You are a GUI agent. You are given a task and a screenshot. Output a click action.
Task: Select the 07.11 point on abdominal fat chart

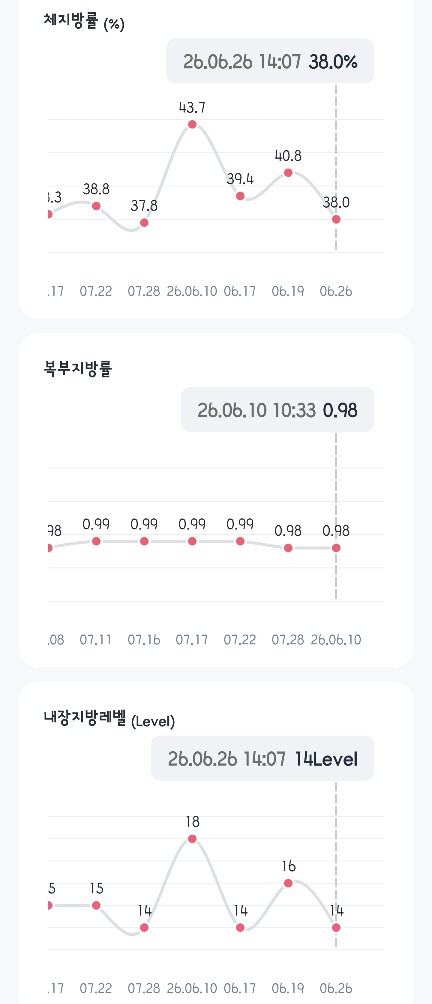pyautogui.click(x=96, y=541)
